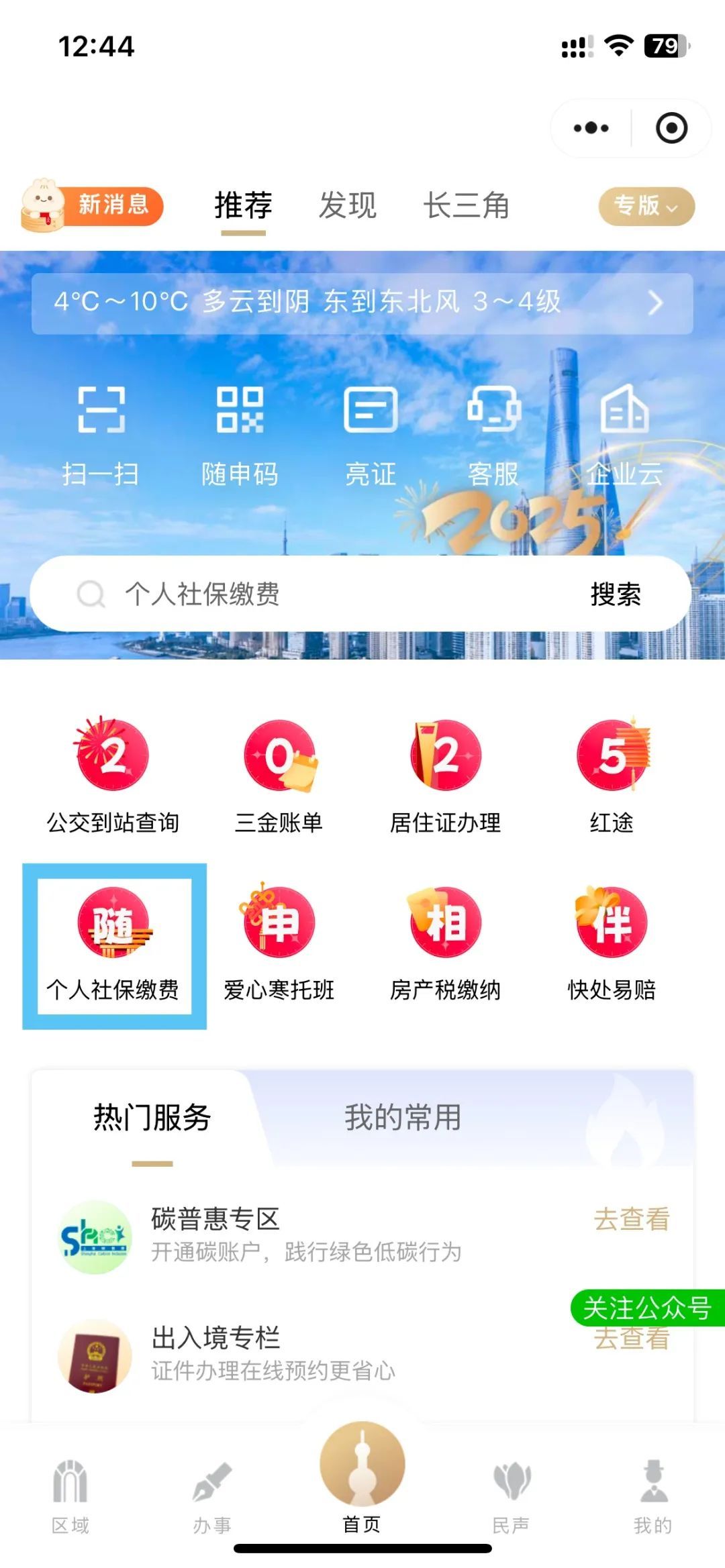Follow via 关注公众号 button
Screen dimensions: 725x1568
[646, 1308]
